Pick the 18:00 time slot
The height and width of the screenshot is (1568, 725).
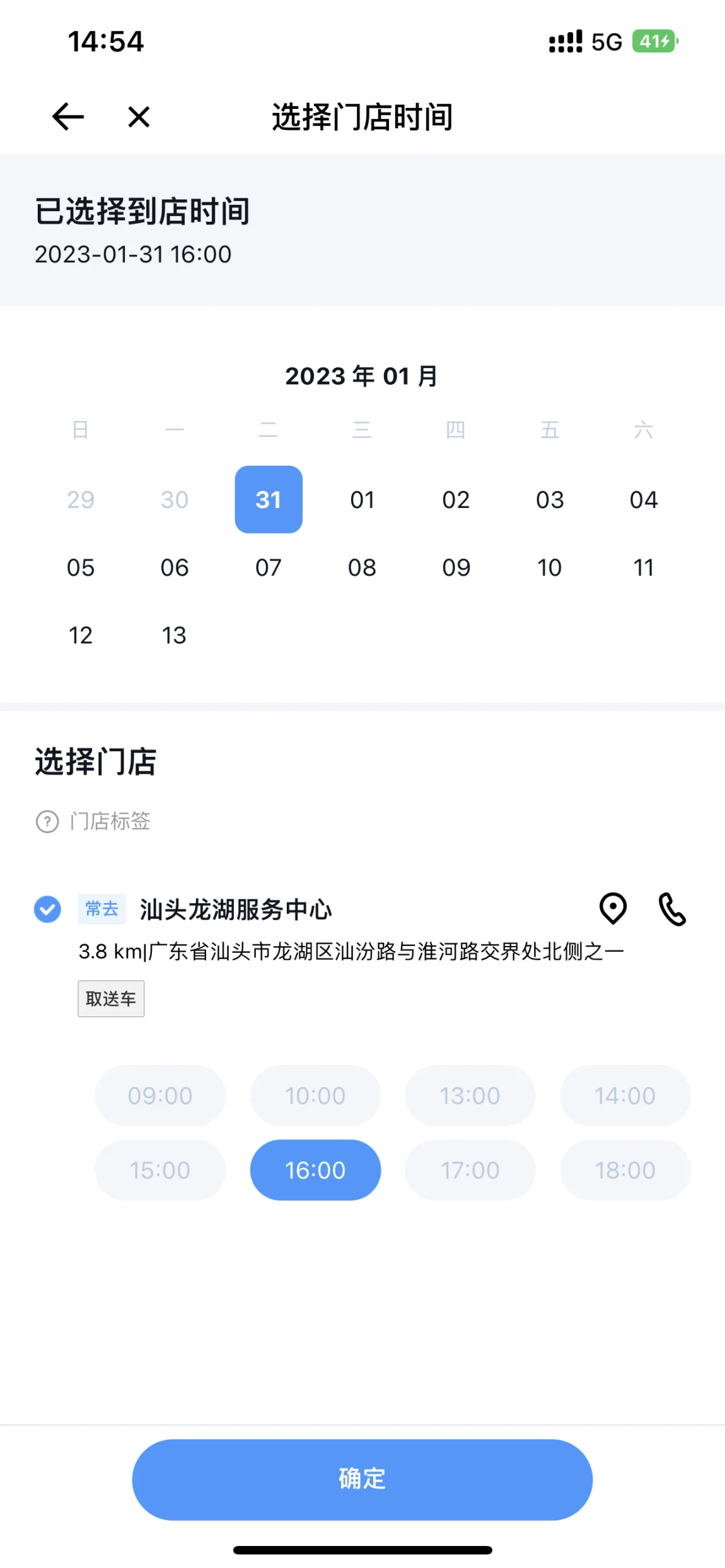pyautogui.click(x=625, y=1170)
